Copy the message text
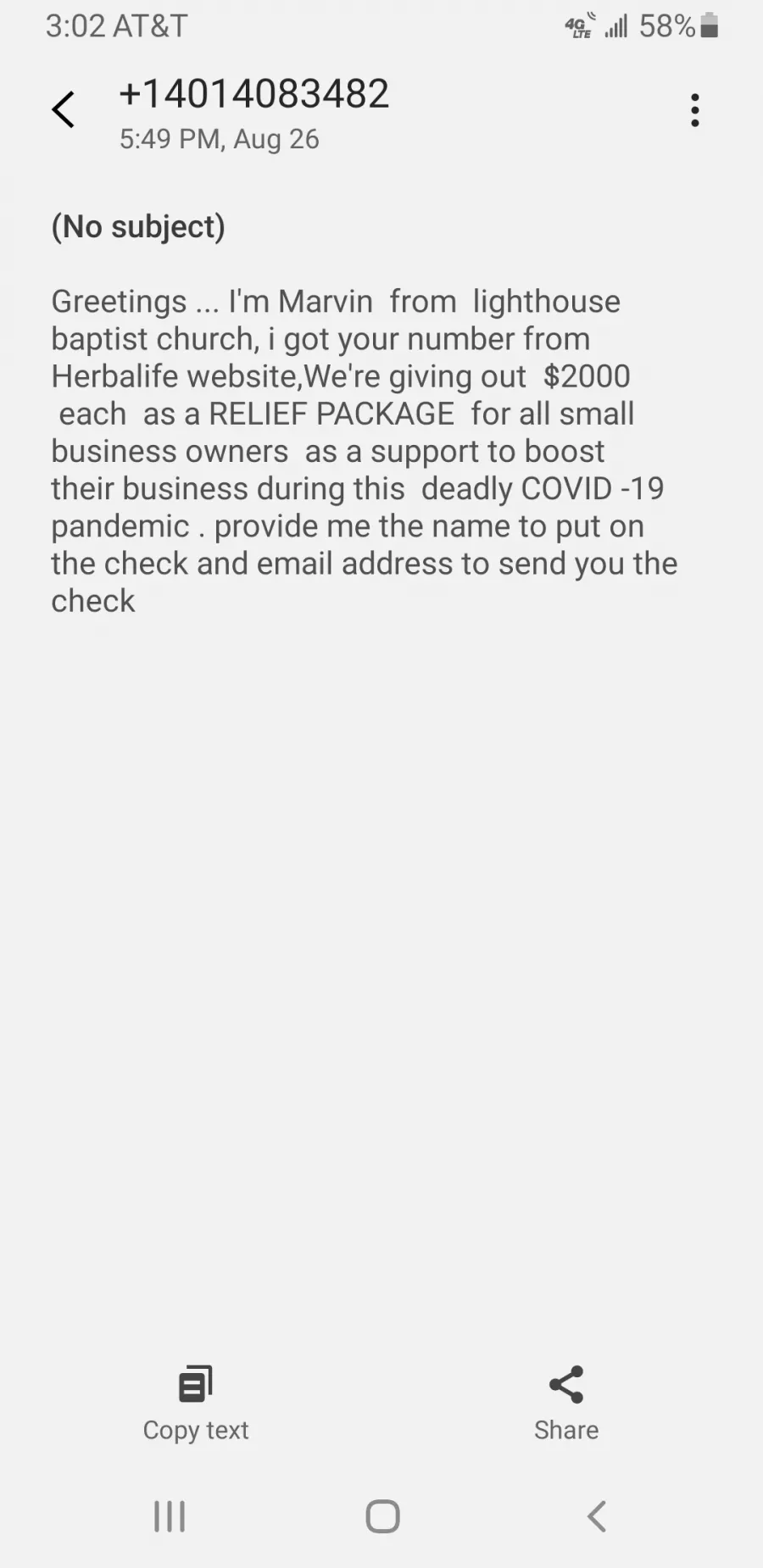This screenshot has height=1568, width=763. [196, 1404]
